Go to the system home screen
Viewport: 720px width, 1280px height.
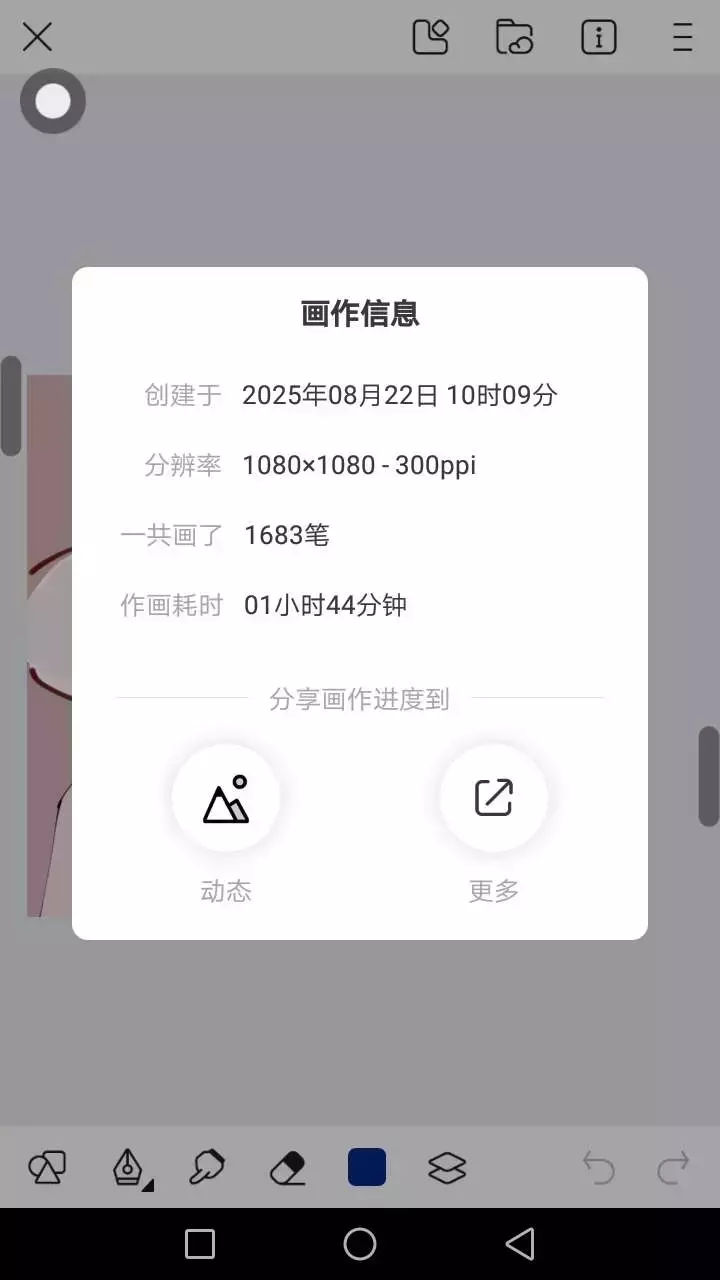(360, 1244)
